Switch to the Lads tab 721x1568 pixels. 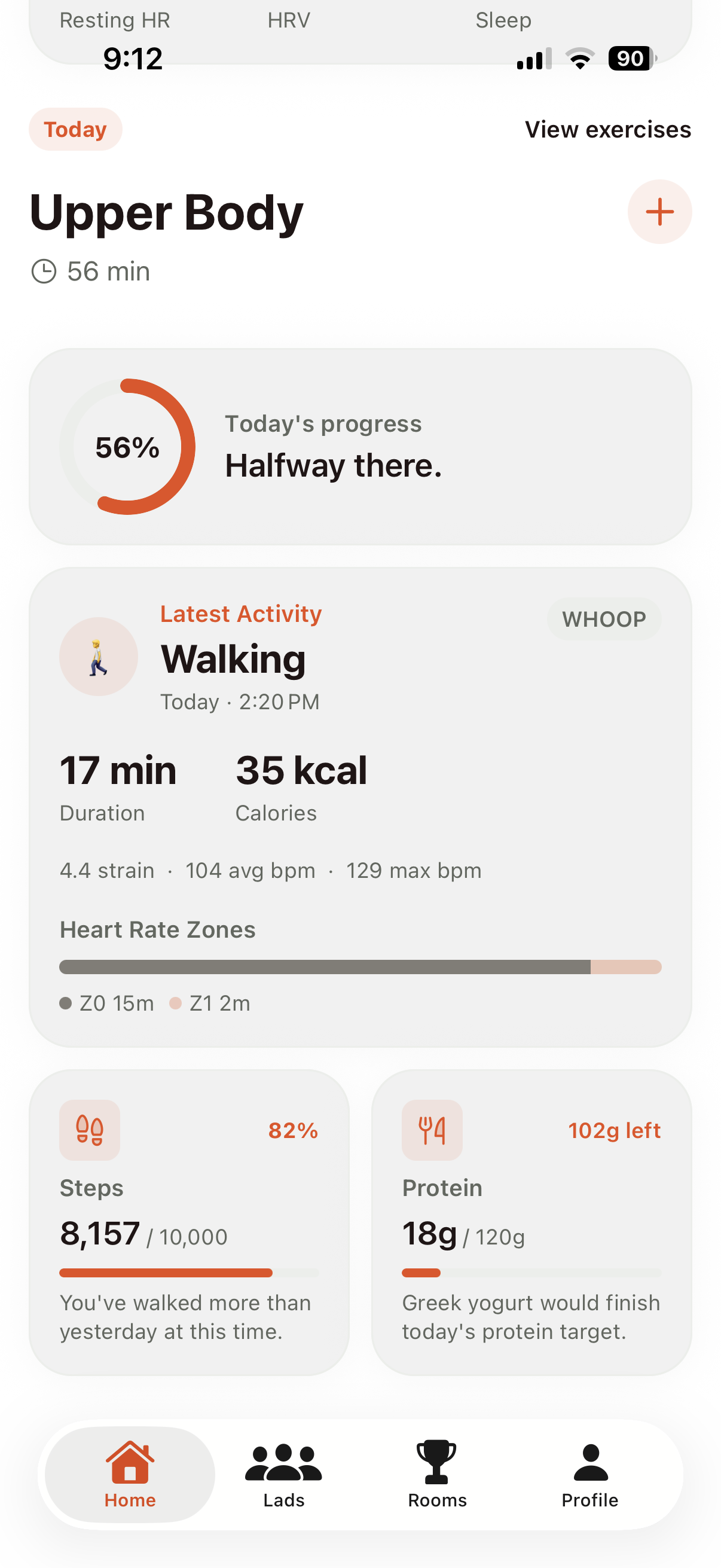coord(283,1474)
